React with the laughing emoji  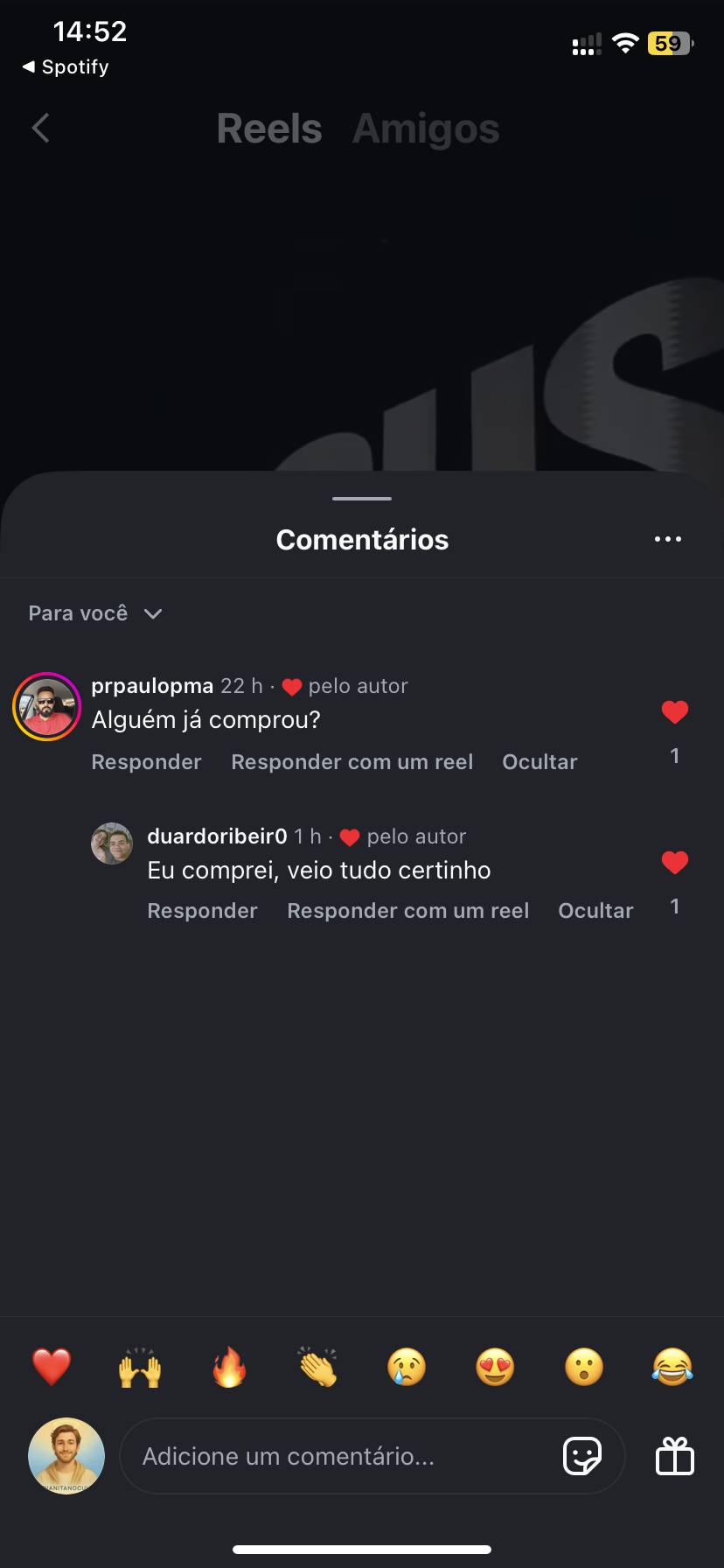(672, 1366)
